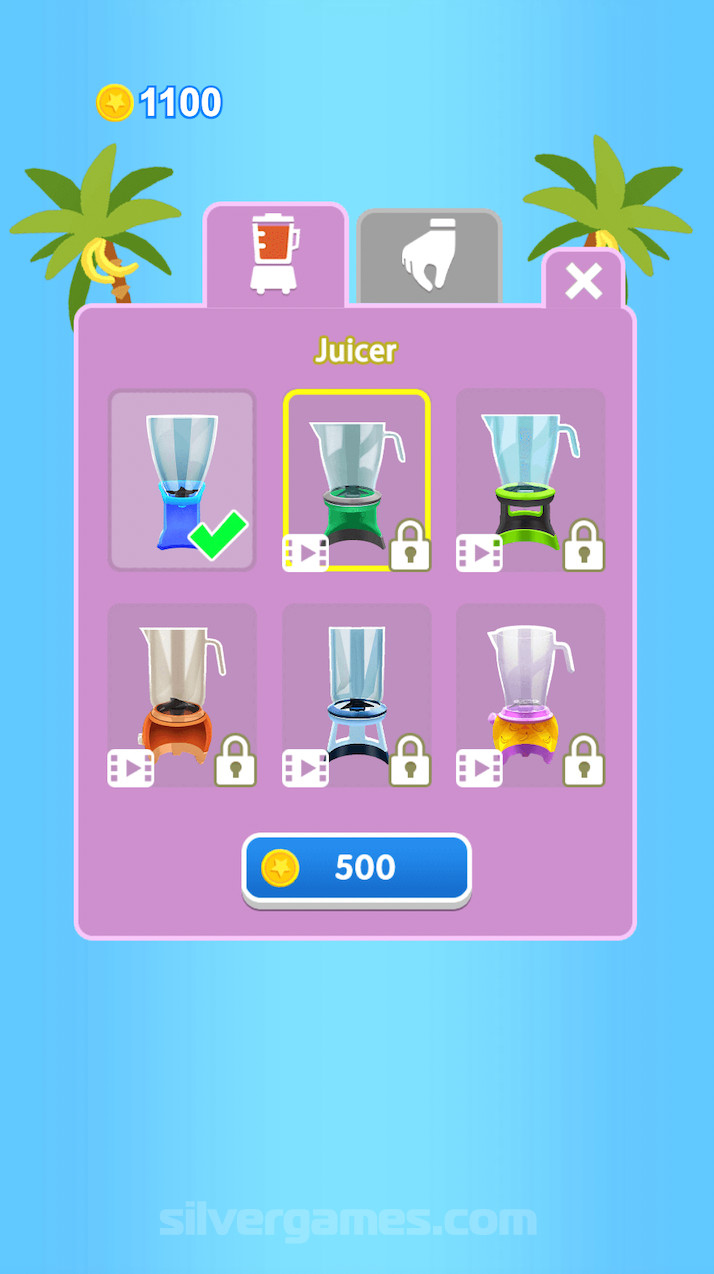Image resolution: width=714 pixels, height=1274 pixels.
Task: Close the juicer shop dialog
Action: [x=583, y=281]
